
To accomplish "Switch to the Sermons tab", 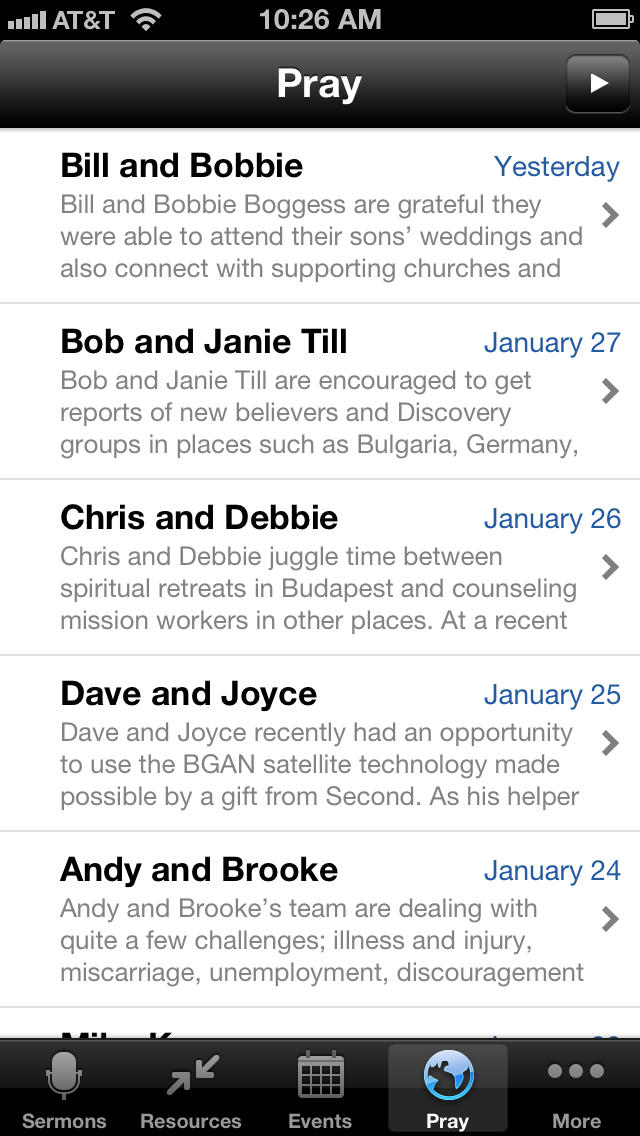I will tap(64, 1088).
